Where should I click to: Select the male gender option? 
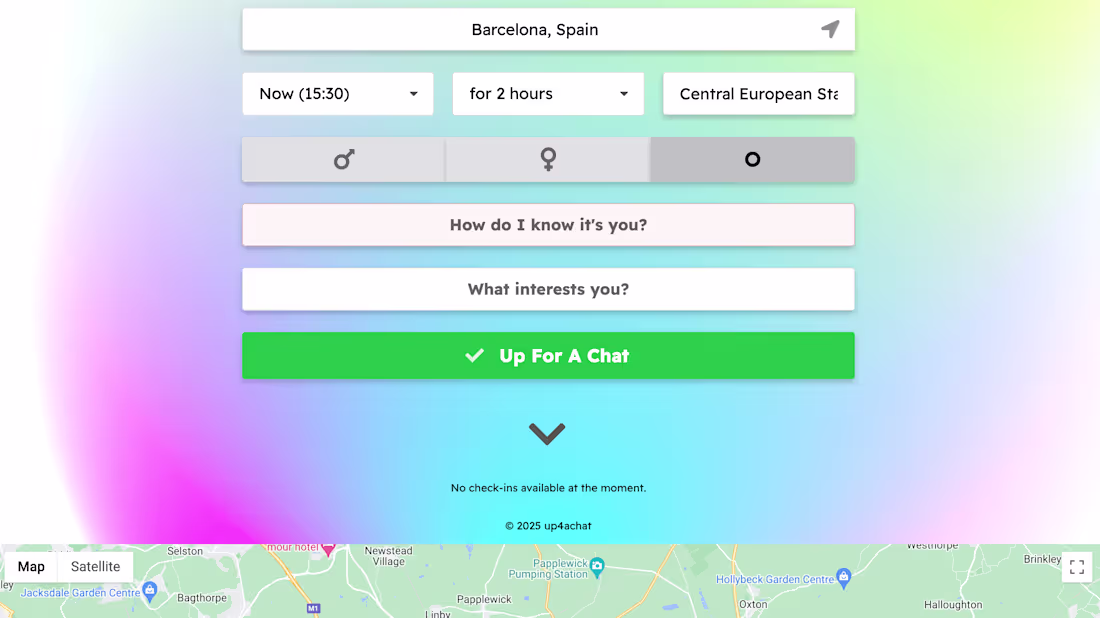(344, 160)
